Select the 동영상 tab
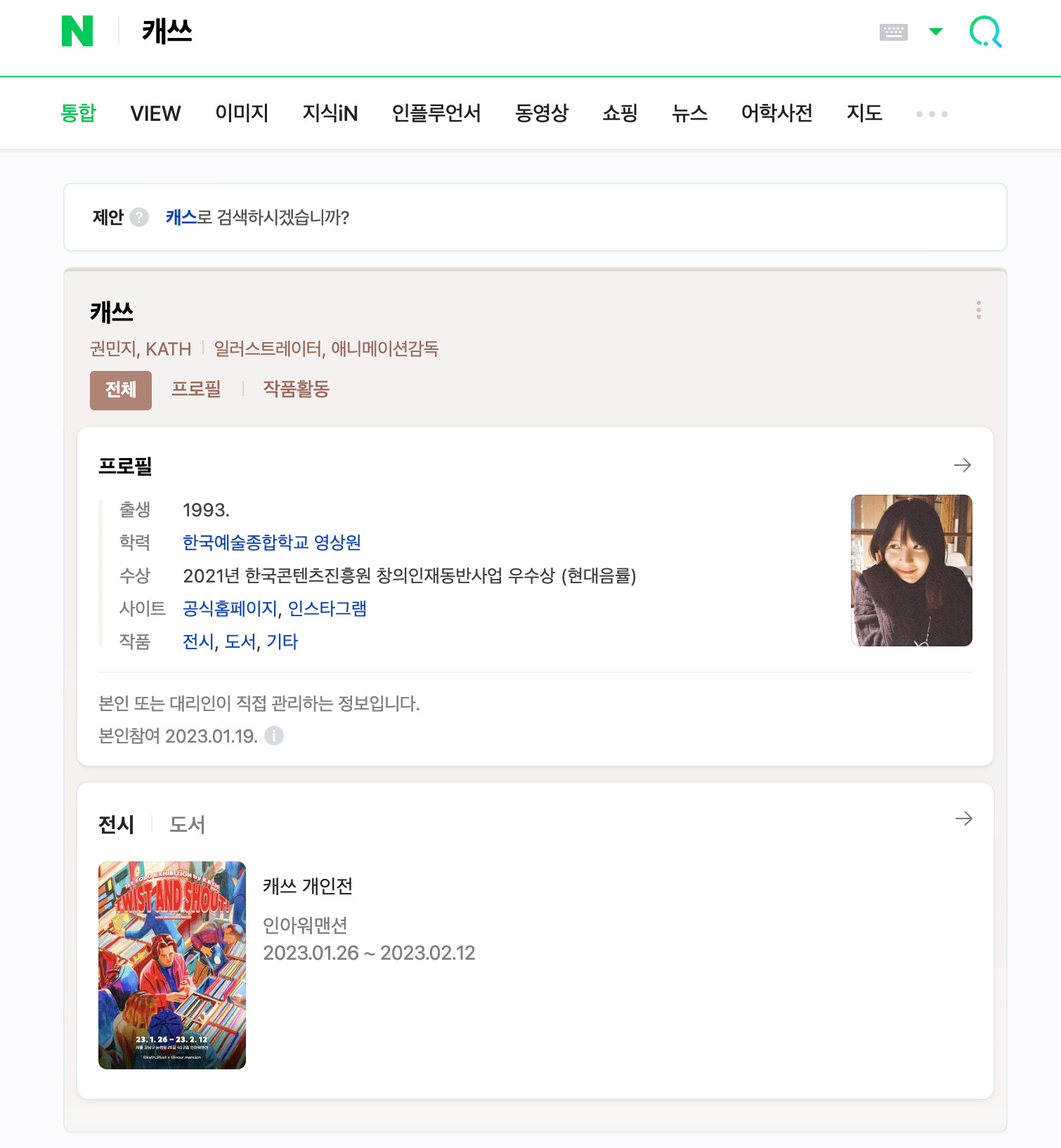 click(541, 113)
